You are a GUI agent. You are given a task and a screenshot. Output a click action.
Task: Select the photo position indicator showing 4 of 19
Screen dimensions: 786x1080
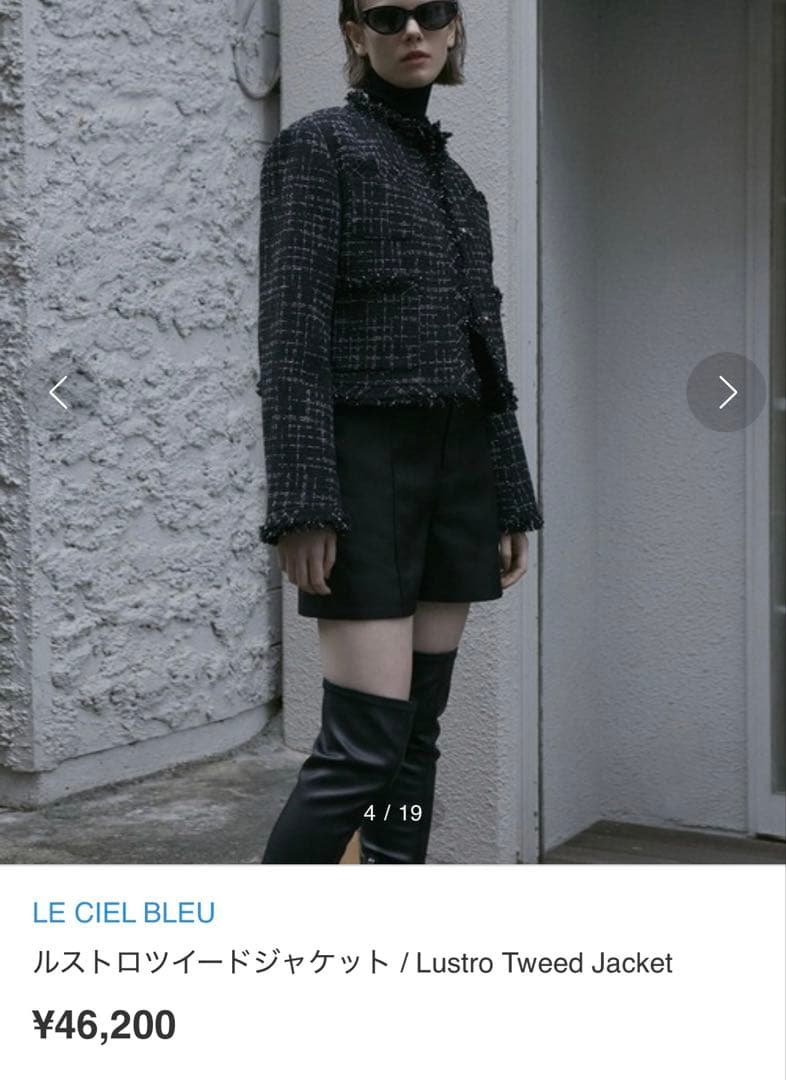click(393, 812)
